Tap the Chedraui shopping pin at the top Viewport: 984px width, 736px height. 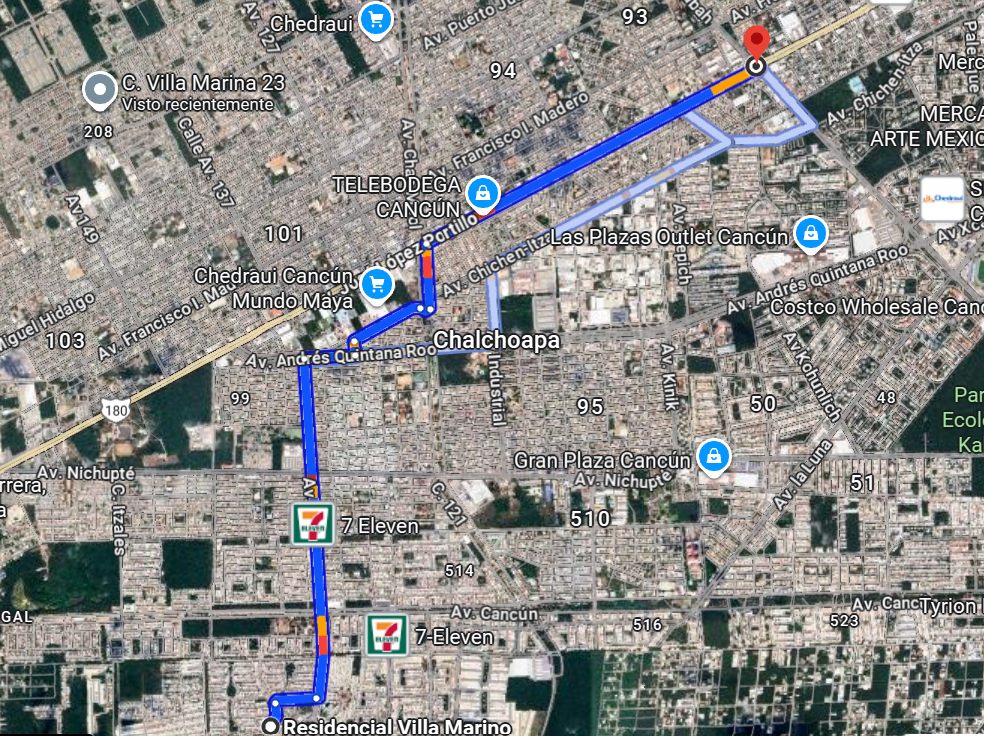(375, 19)
